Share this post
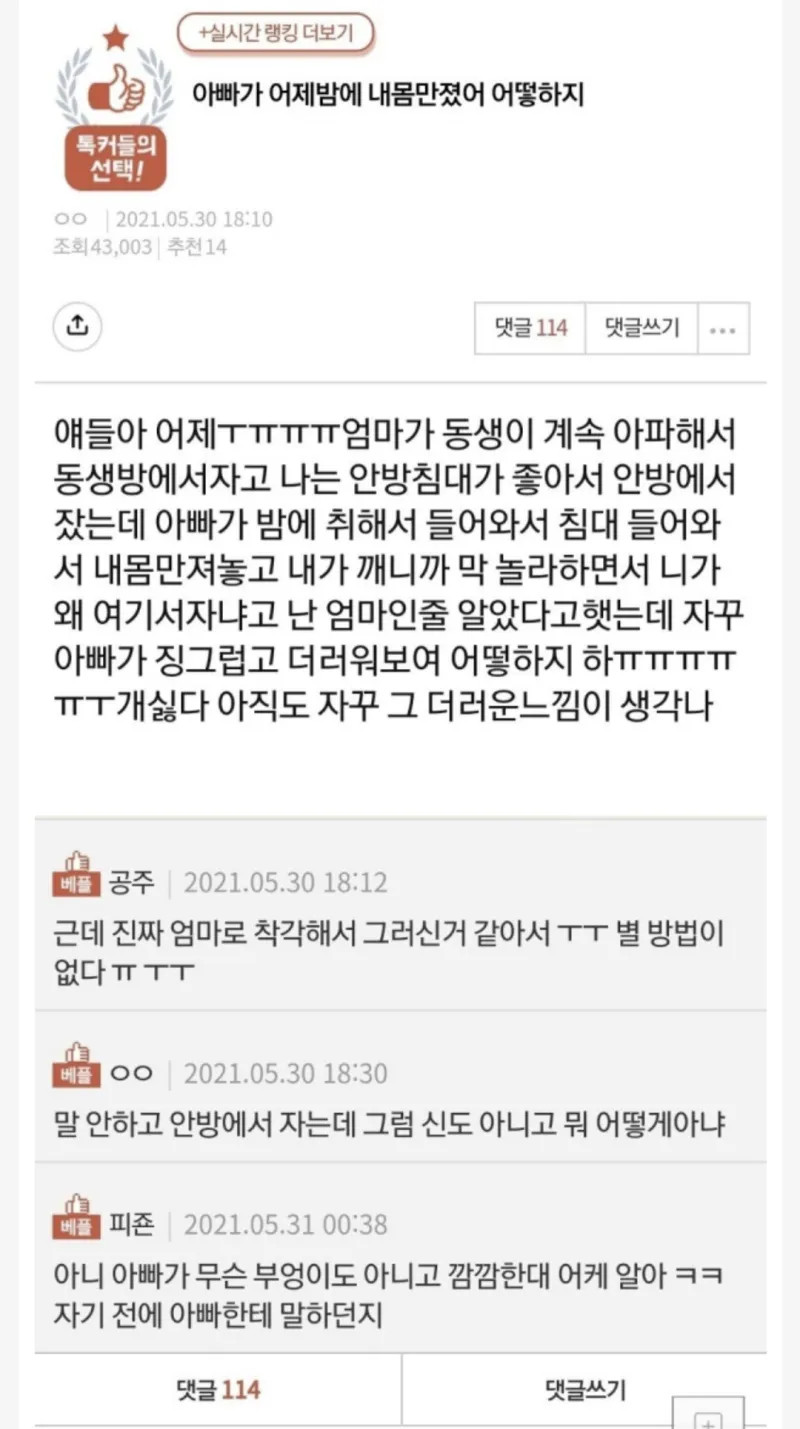This screenshot has width=800, height=1429. [77, 326]
